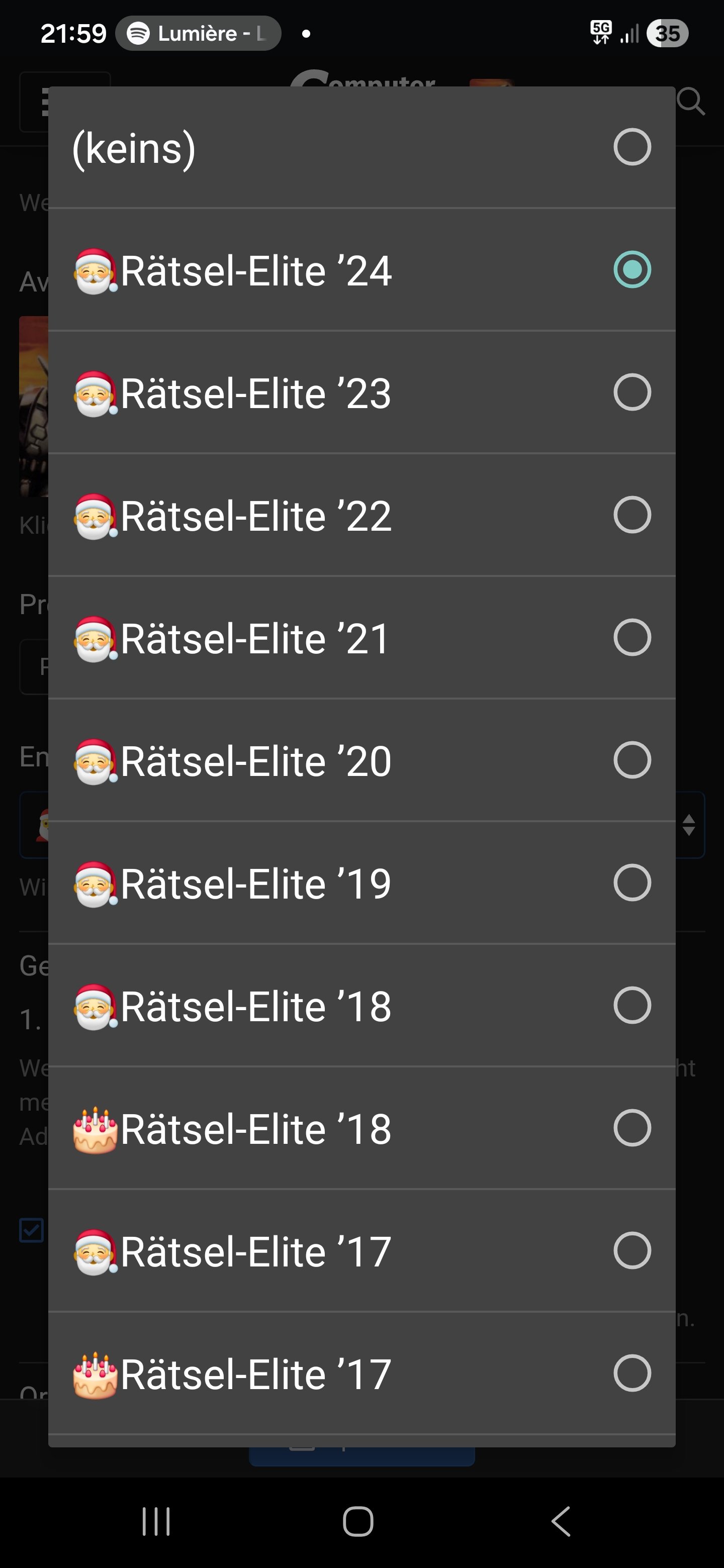The width and height of the screenshot is (724, 1568).
Task: Open recent apps from navigation bar
Action: click(156, 1522)
